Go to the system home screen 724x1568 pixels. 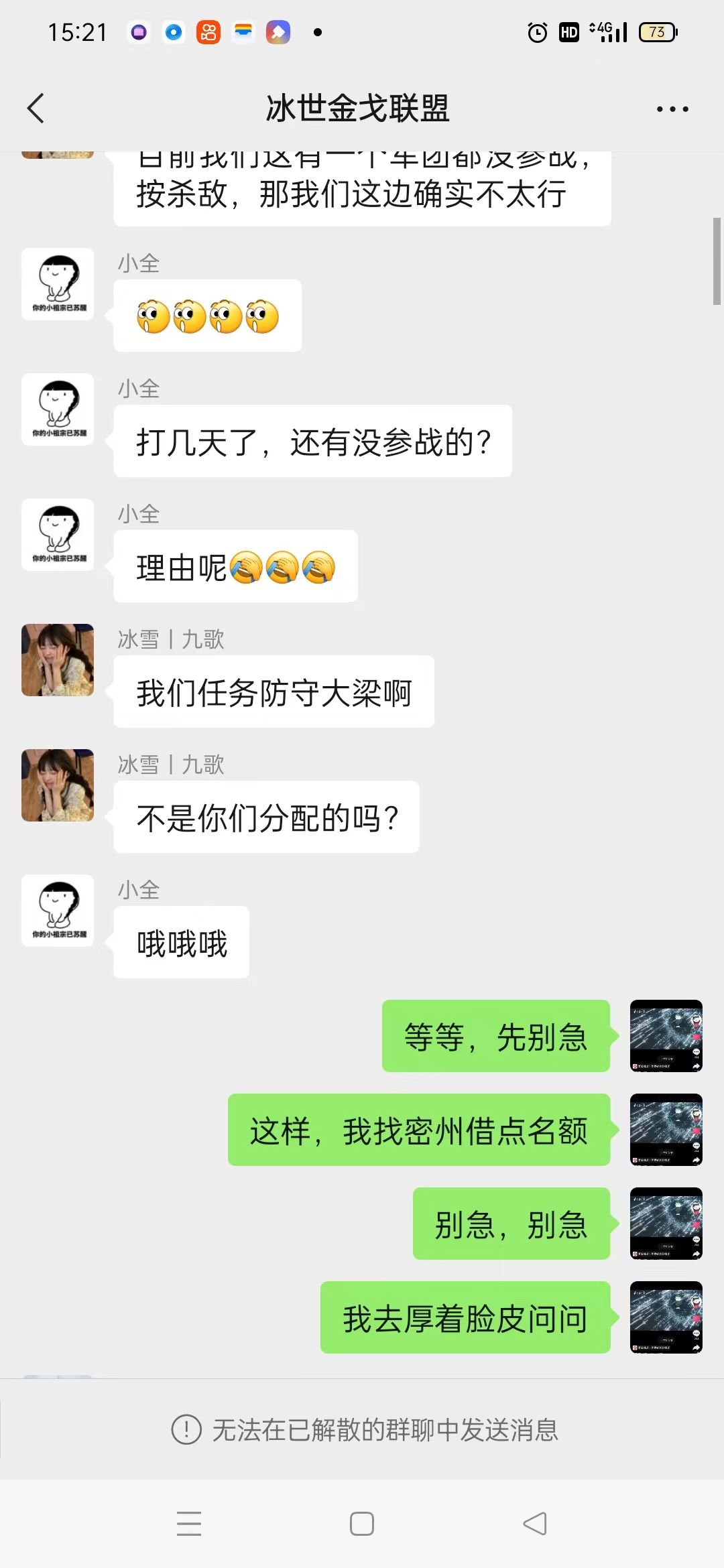click(x=362, y=1523)
